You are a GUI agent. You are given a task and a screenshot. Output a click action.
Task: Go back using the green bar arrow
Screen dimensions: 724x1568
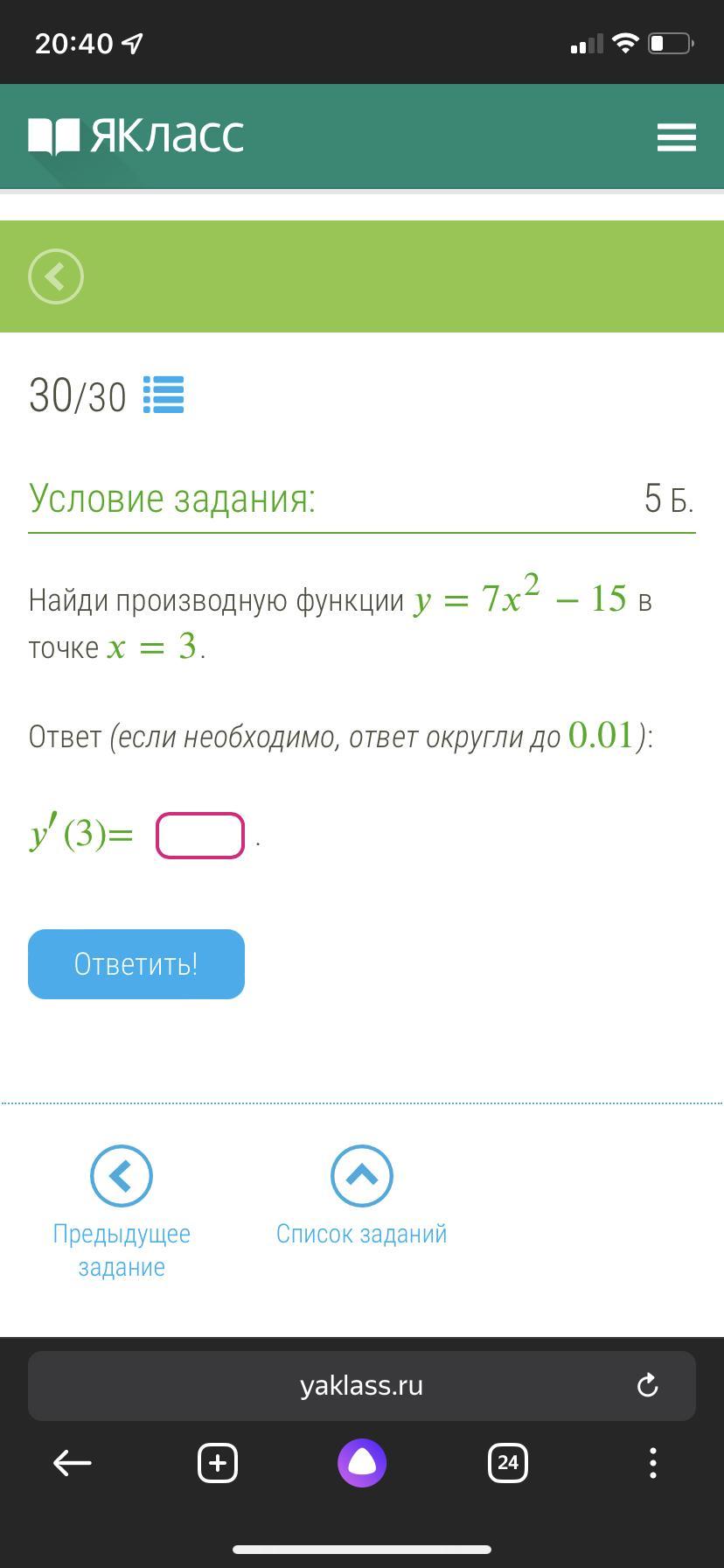click(x=56, y=276)
